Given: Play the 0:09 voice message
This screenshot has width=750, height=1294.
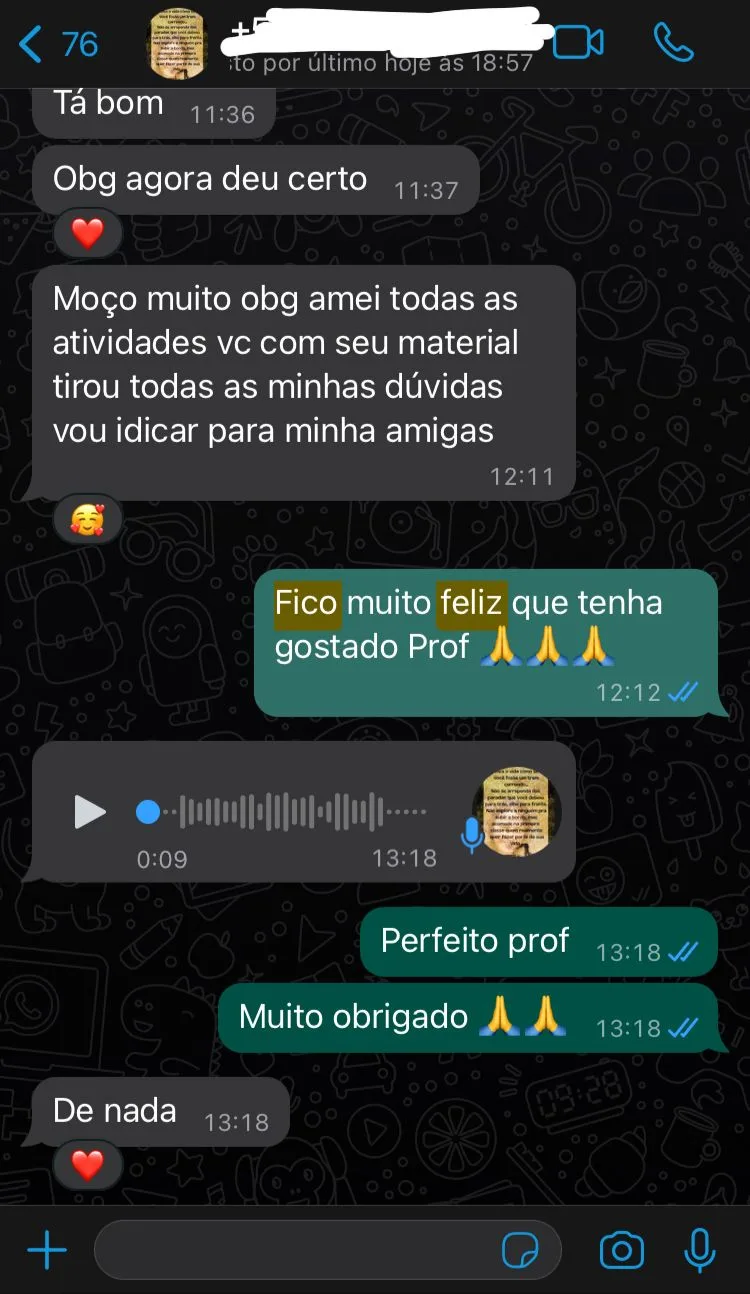Looking at the screenshot, I should coord(89,811).
